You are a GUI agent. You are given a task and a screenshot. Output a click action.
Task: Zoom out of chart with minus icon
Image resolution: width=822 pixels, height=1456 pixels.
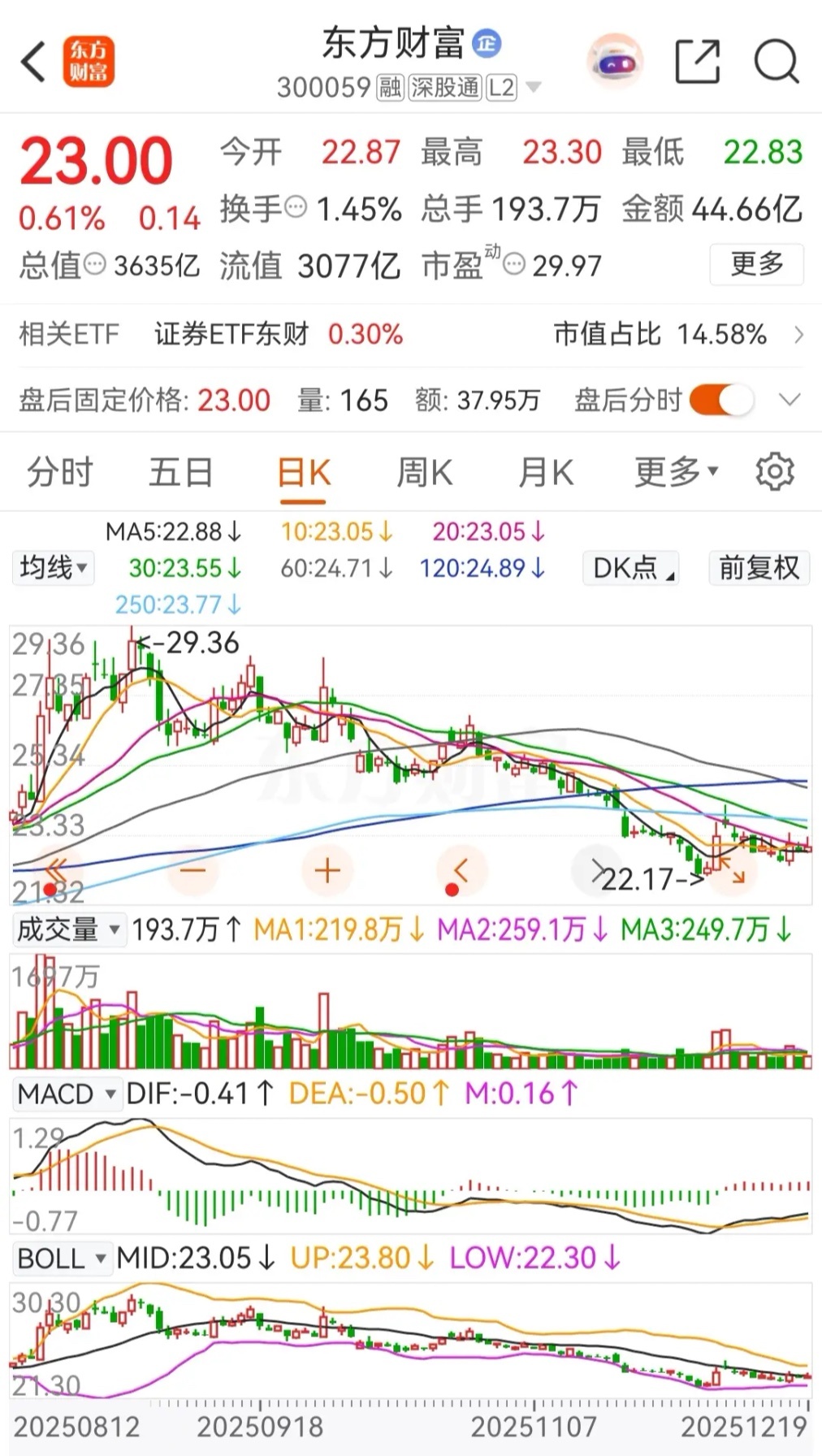(x=193, y=869)
